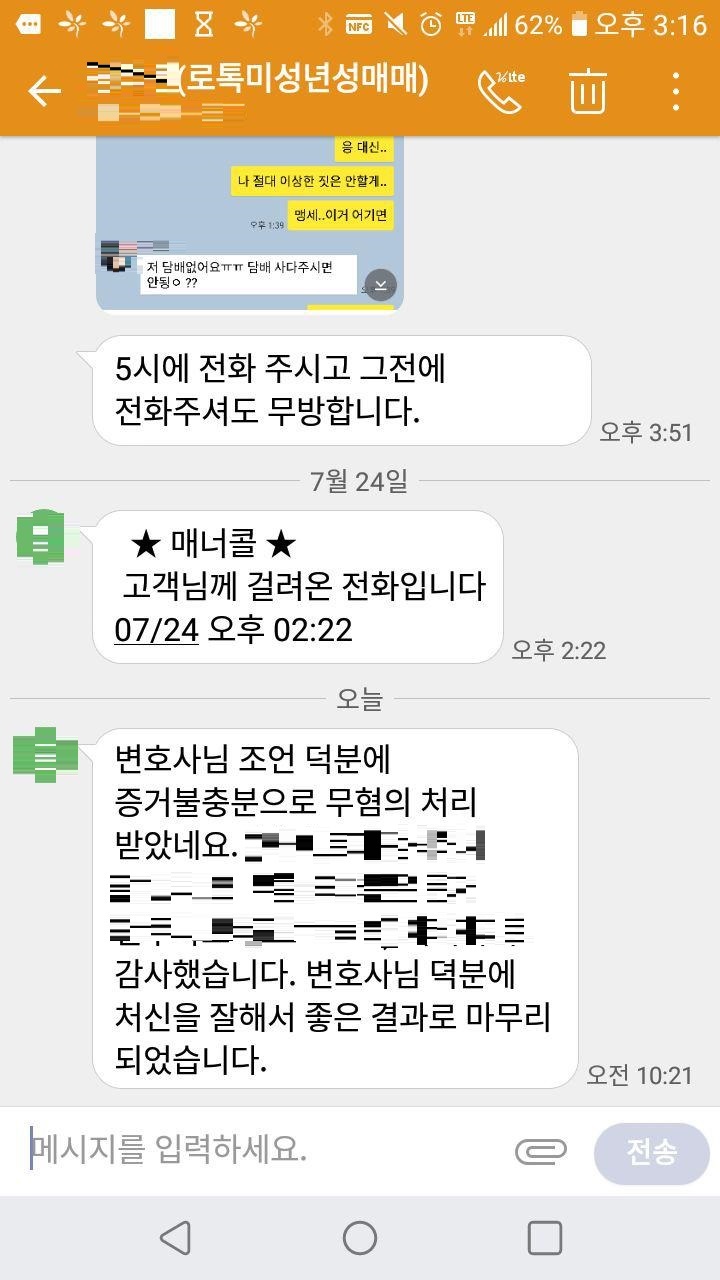This screenshot has height=1280, width=720.
Task: Focus the message input field
Action: tap(260, 1150)
